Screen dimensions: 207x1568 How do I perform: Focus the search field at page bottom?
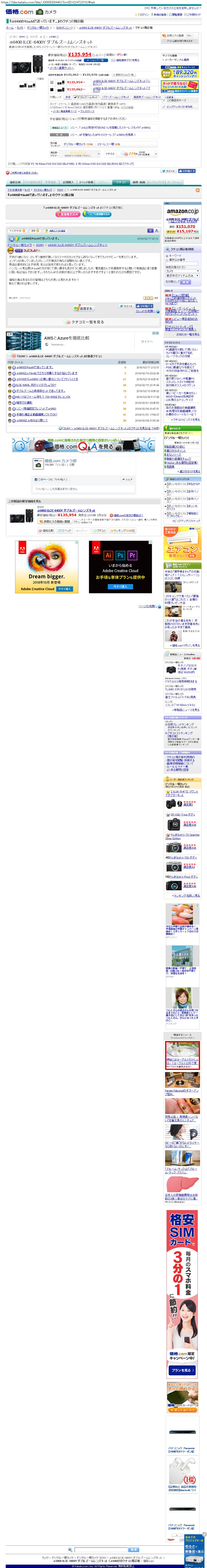[x=100, y=1550]
